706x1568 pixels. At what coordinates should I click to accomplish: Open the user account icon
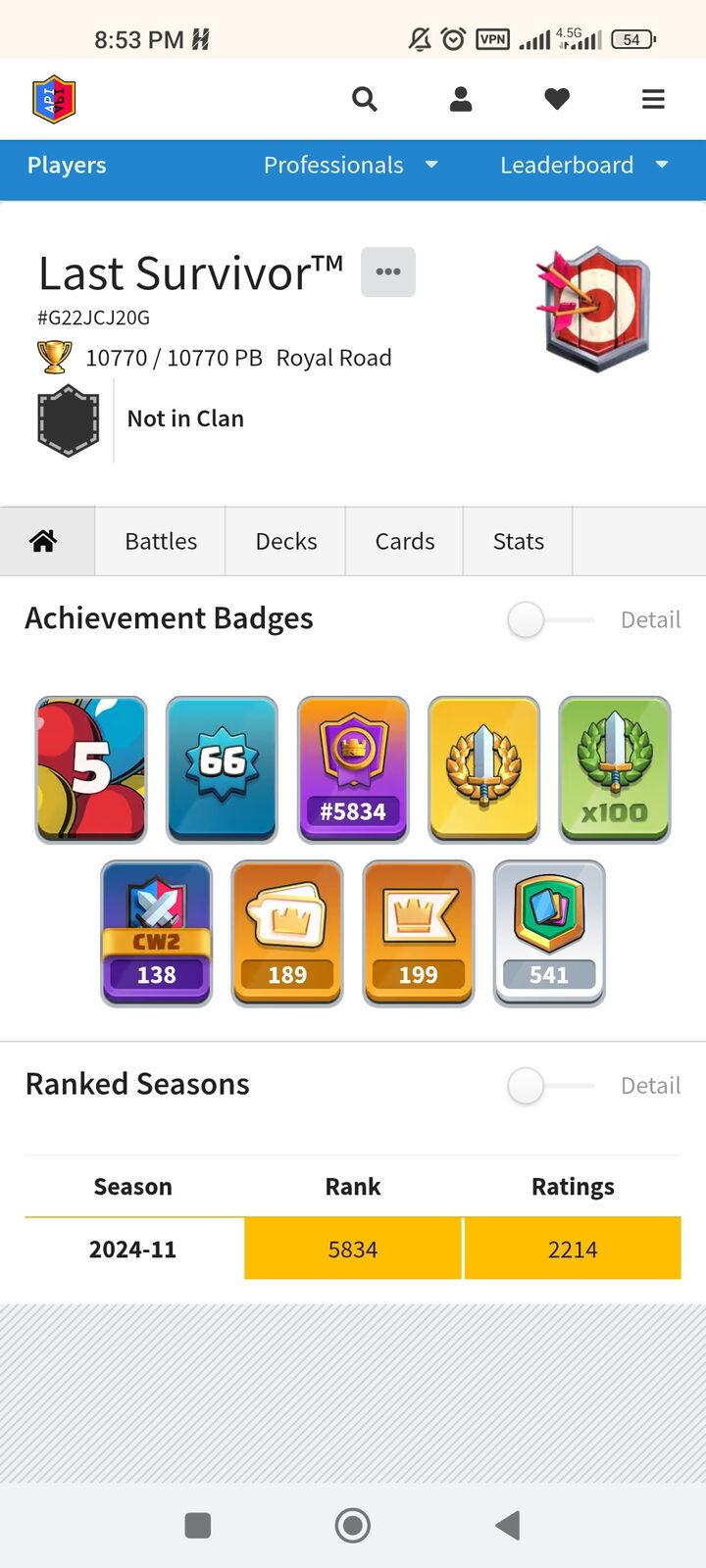(461, 99)
